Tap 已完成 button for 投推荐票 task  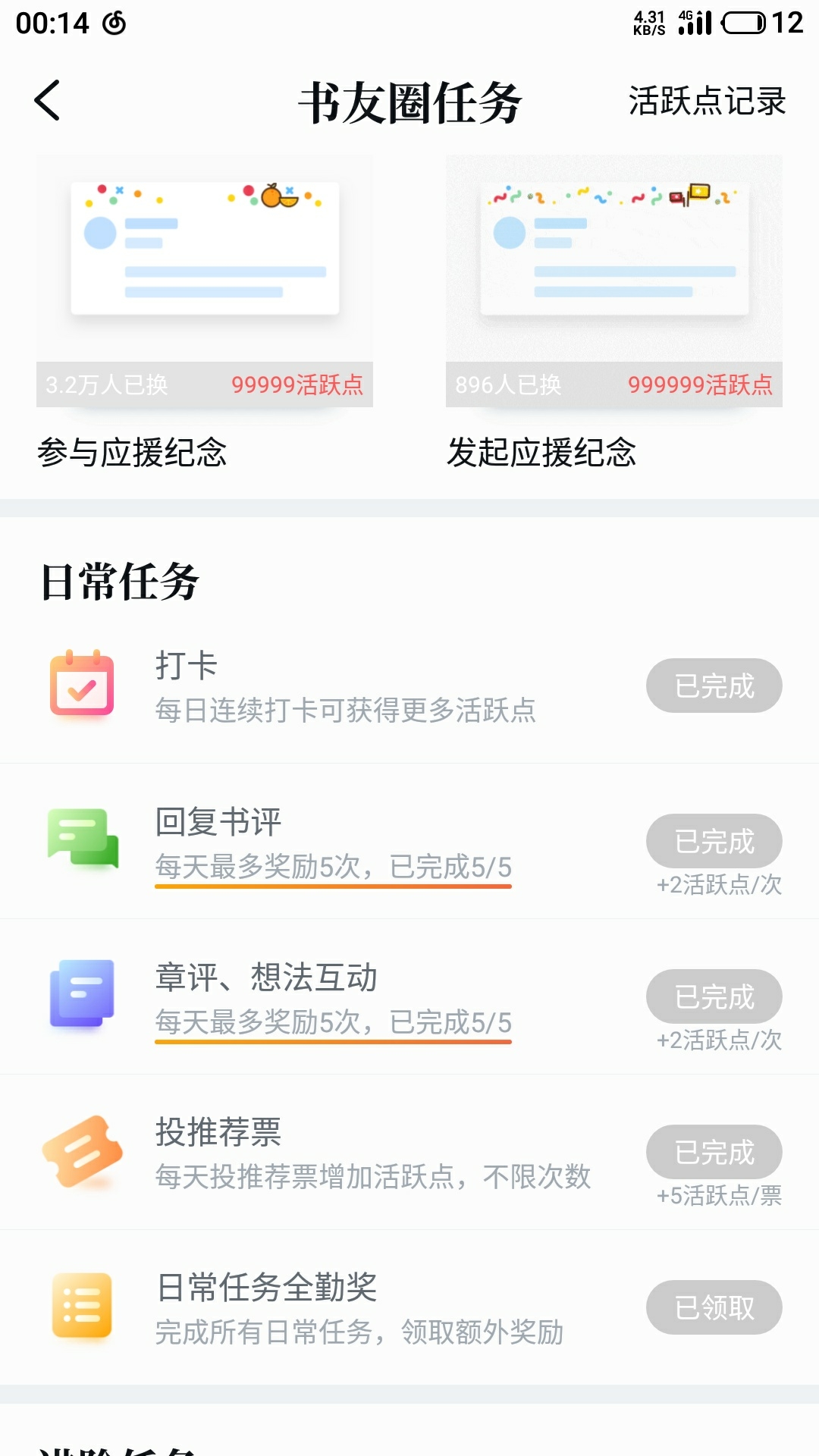click(x=714, y=1152)
